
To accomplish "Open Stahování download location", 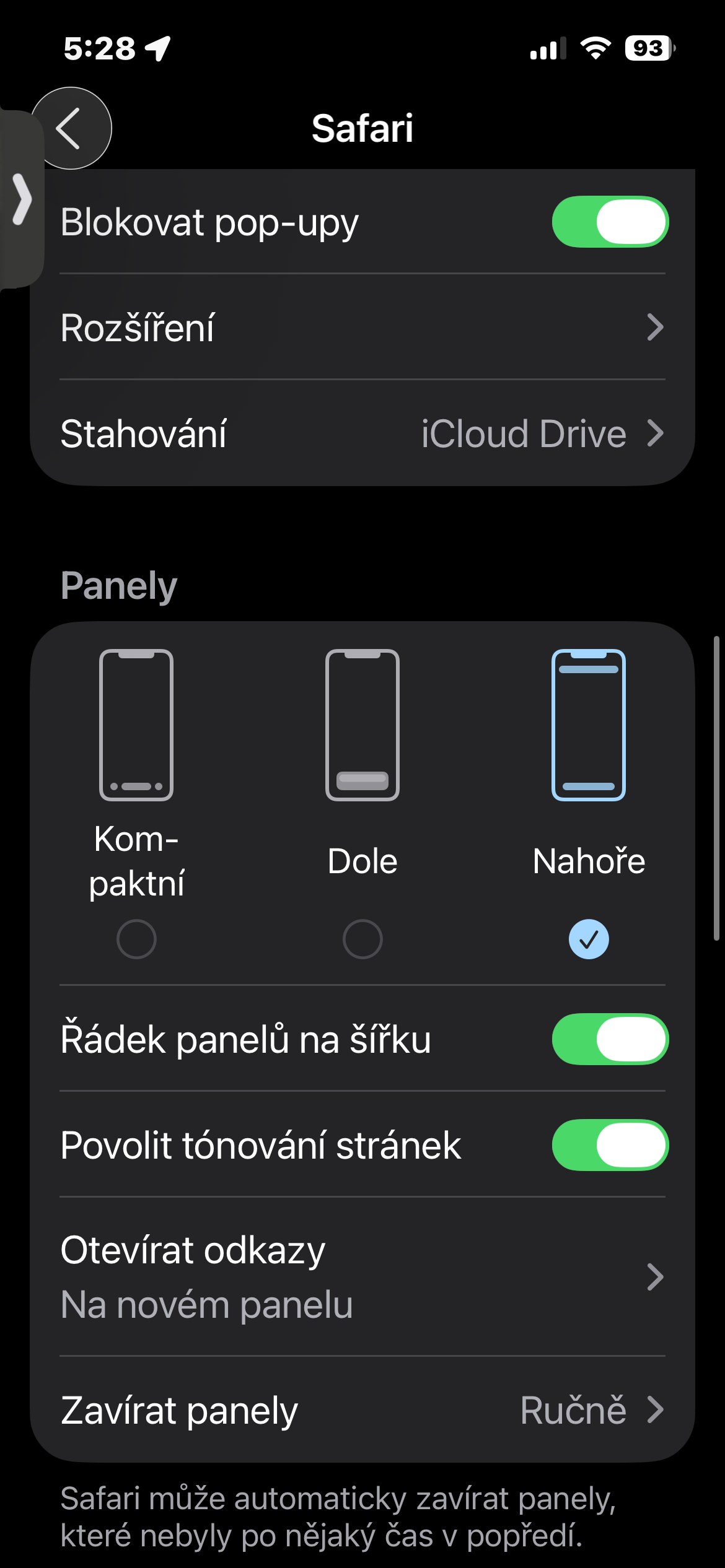I will (362, 433).
